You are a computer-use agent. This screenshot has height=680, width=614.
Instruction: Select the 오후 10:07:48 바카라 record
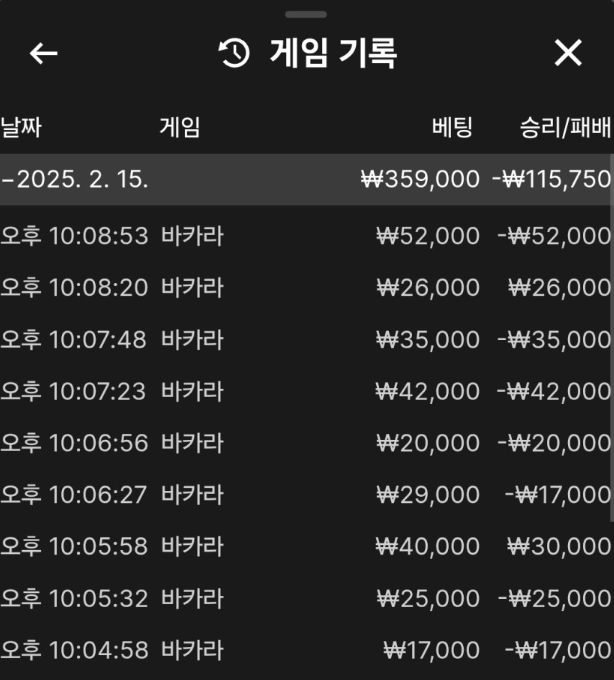305,340
